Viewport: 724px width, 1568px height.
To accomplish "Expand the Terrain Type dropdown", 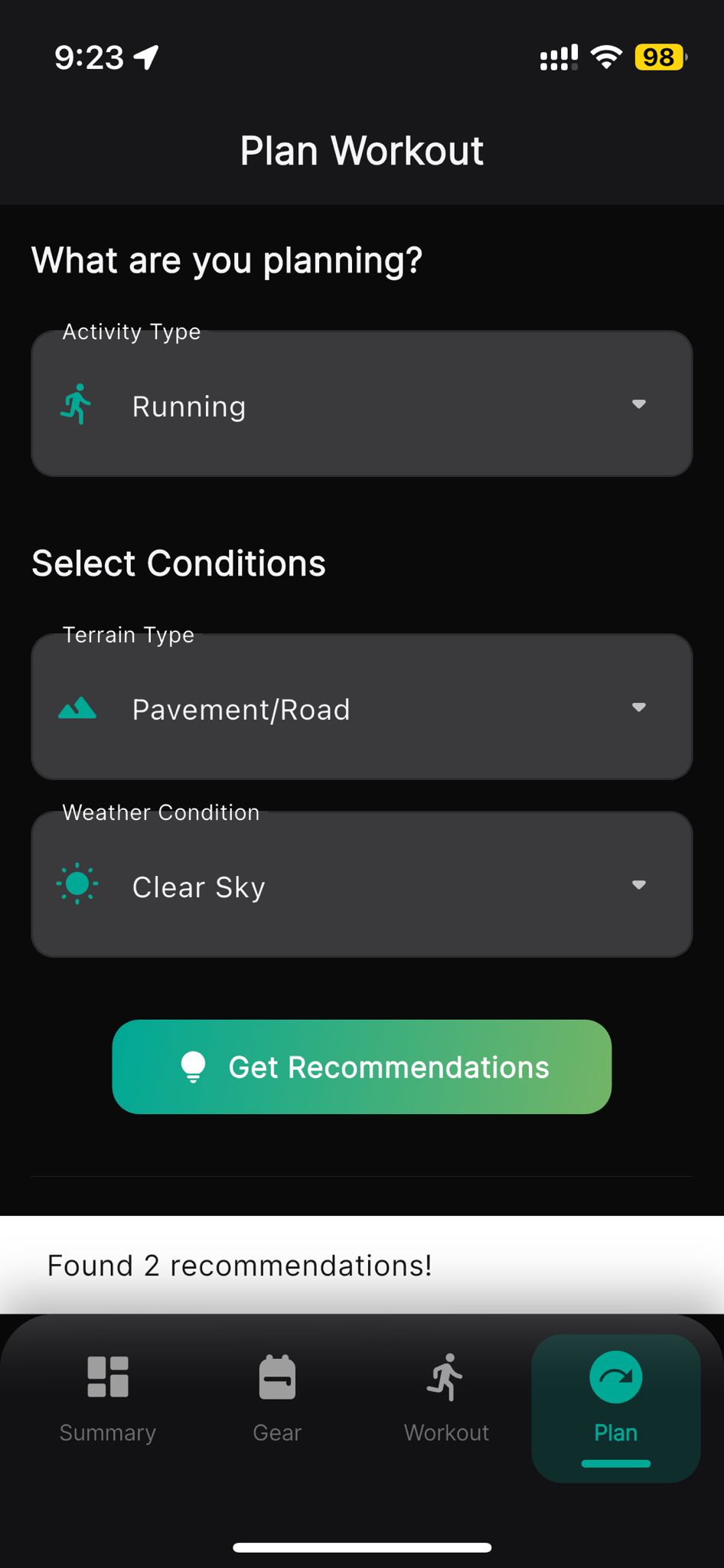I will tap(361, 707).
